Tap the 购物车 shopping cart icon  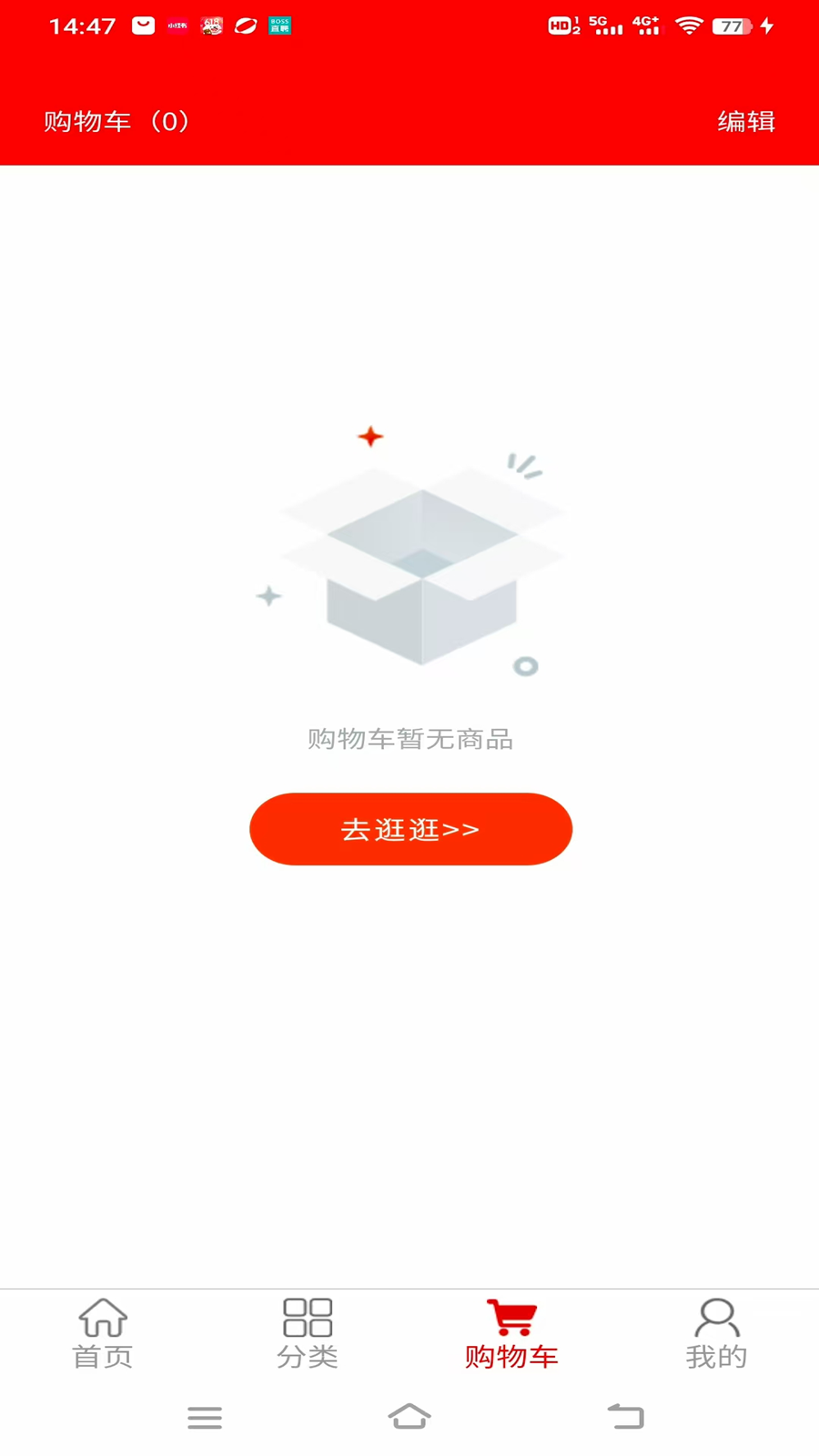click(x=512, y=1318)
